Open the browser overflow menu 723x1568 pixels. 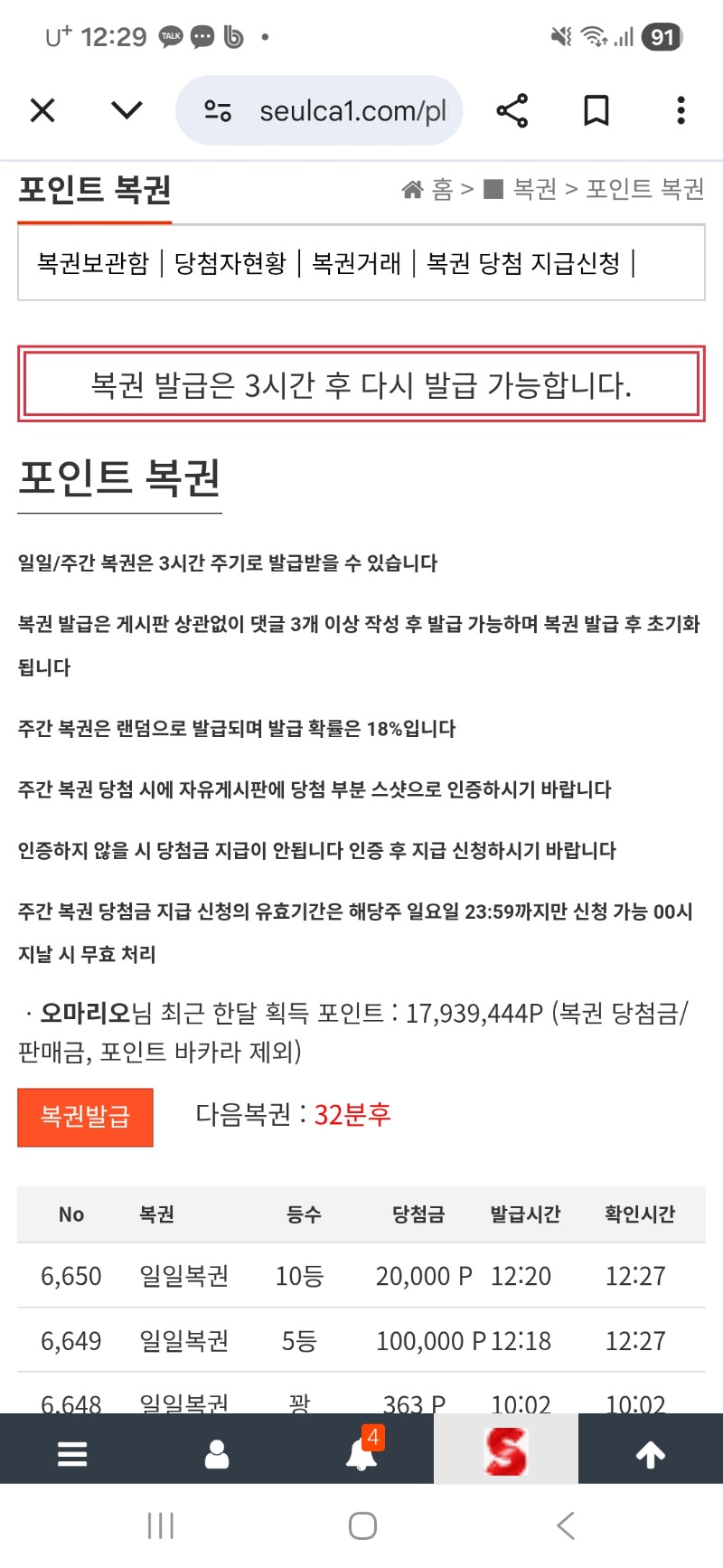click(681, 110)
